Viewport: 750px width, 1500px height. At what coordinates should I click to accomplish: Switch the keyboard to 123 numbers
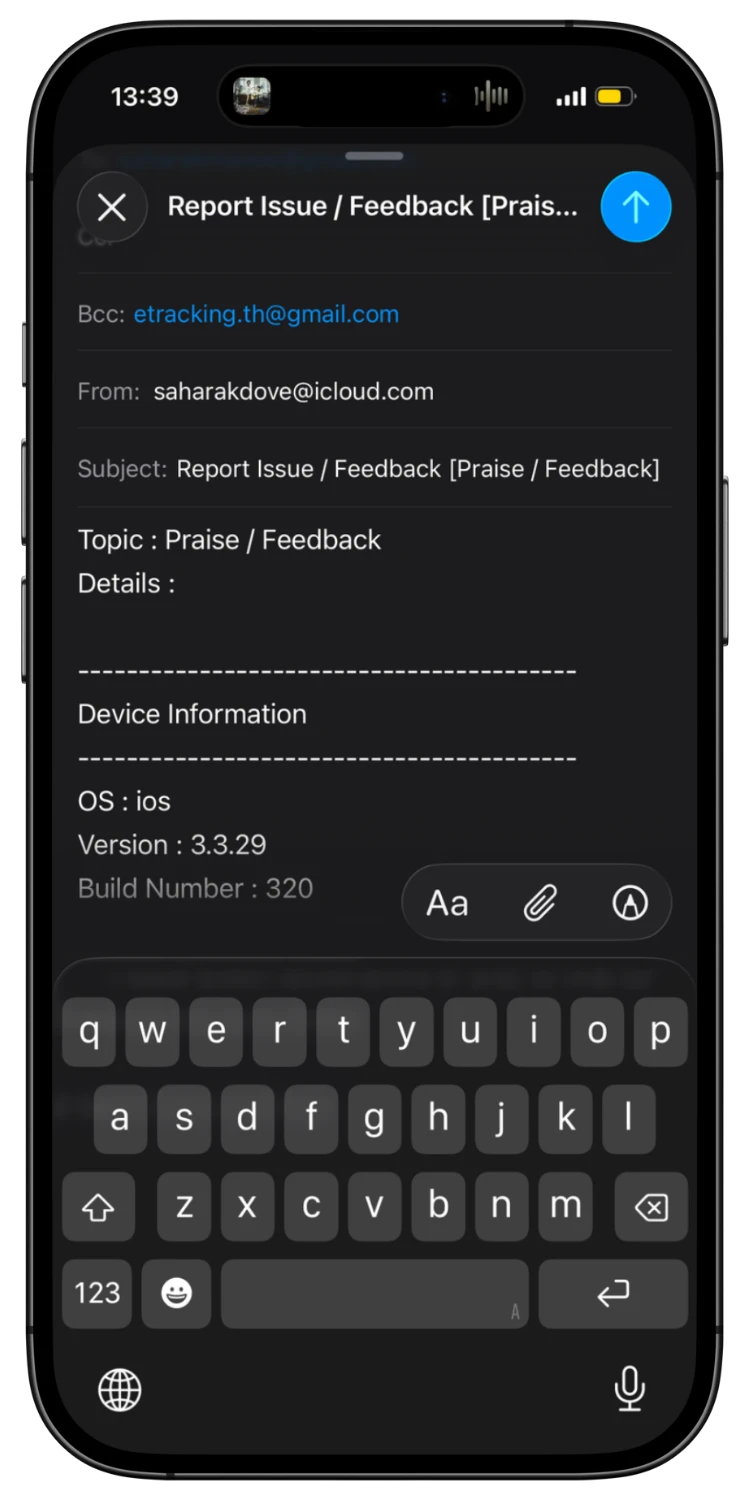(97, 1293)
